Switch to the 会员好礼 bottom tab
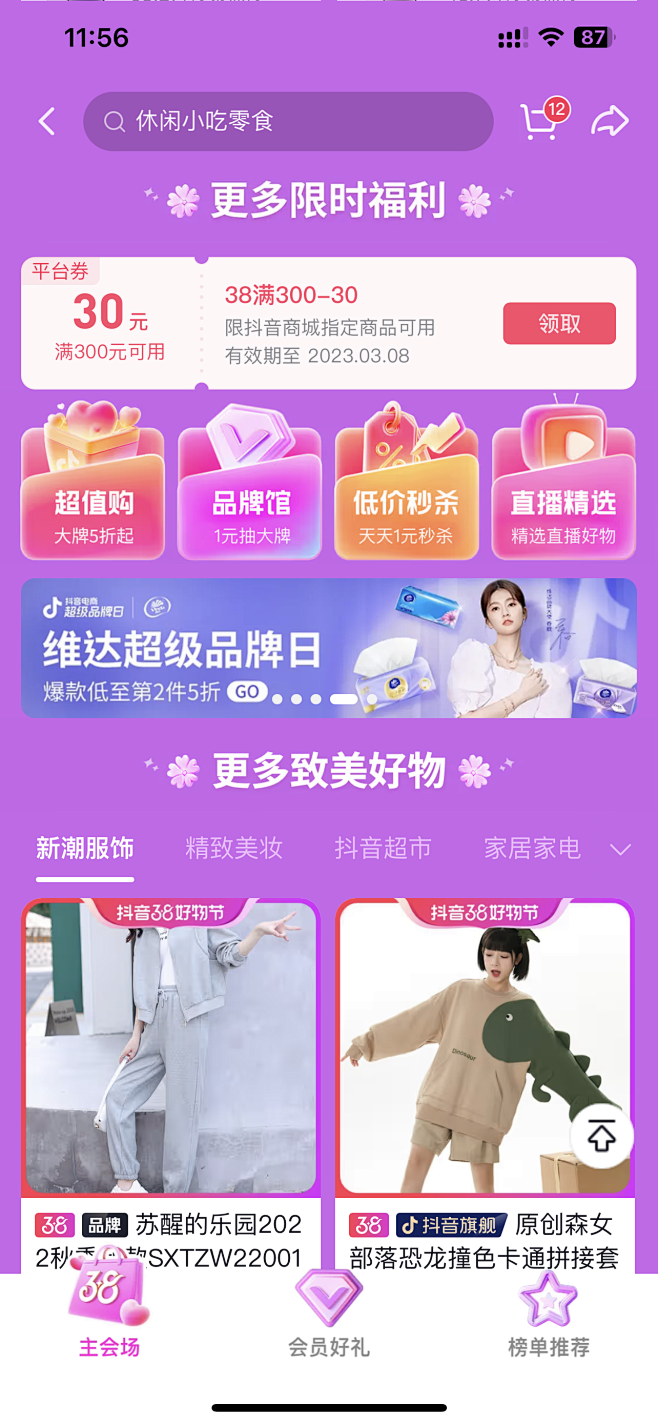Screen dimensions: 658x1424 329,1315
